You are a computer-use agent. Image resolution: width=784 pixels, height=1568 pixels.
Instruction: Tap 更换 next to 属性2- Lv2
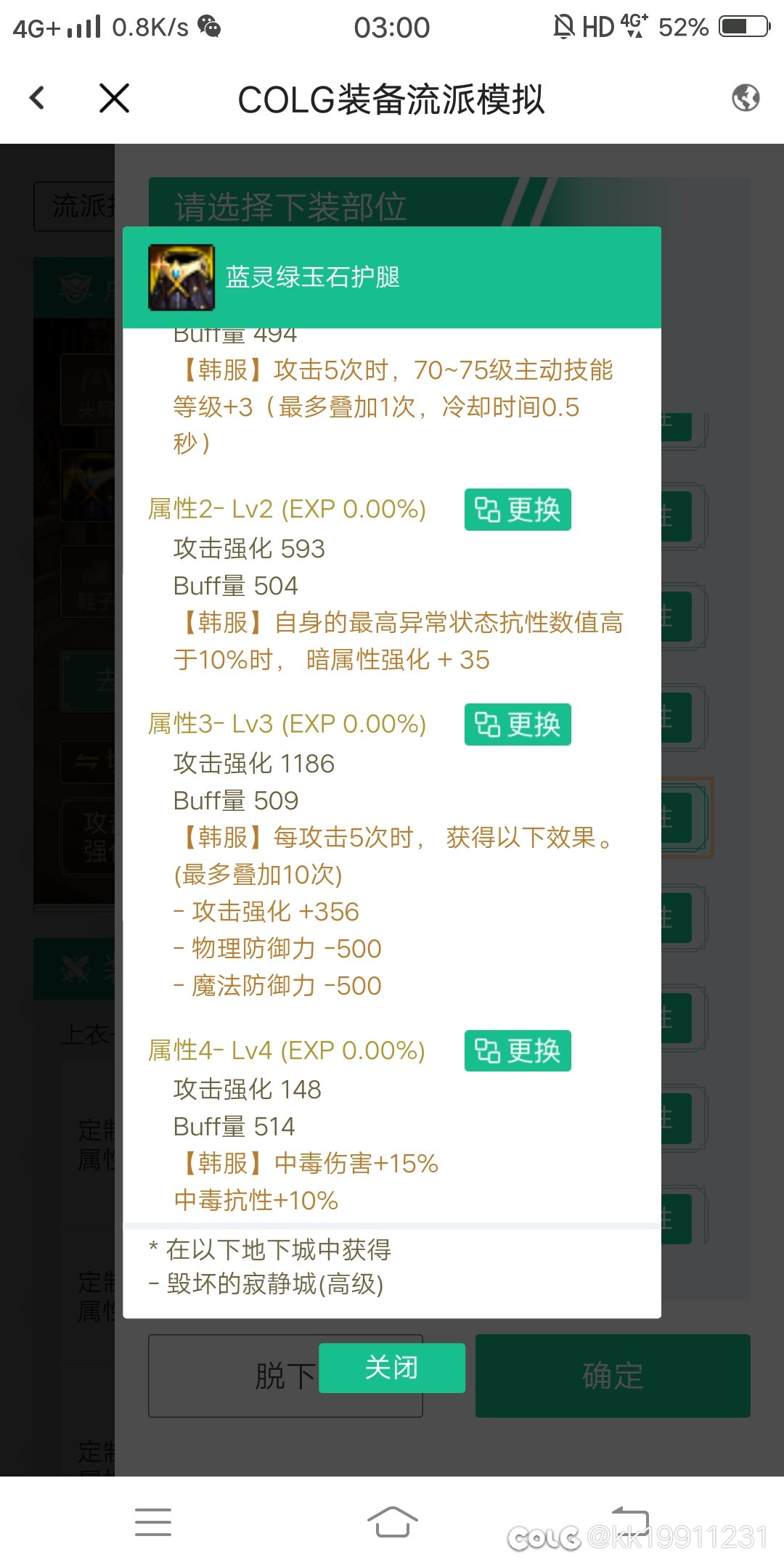(518, 510)
